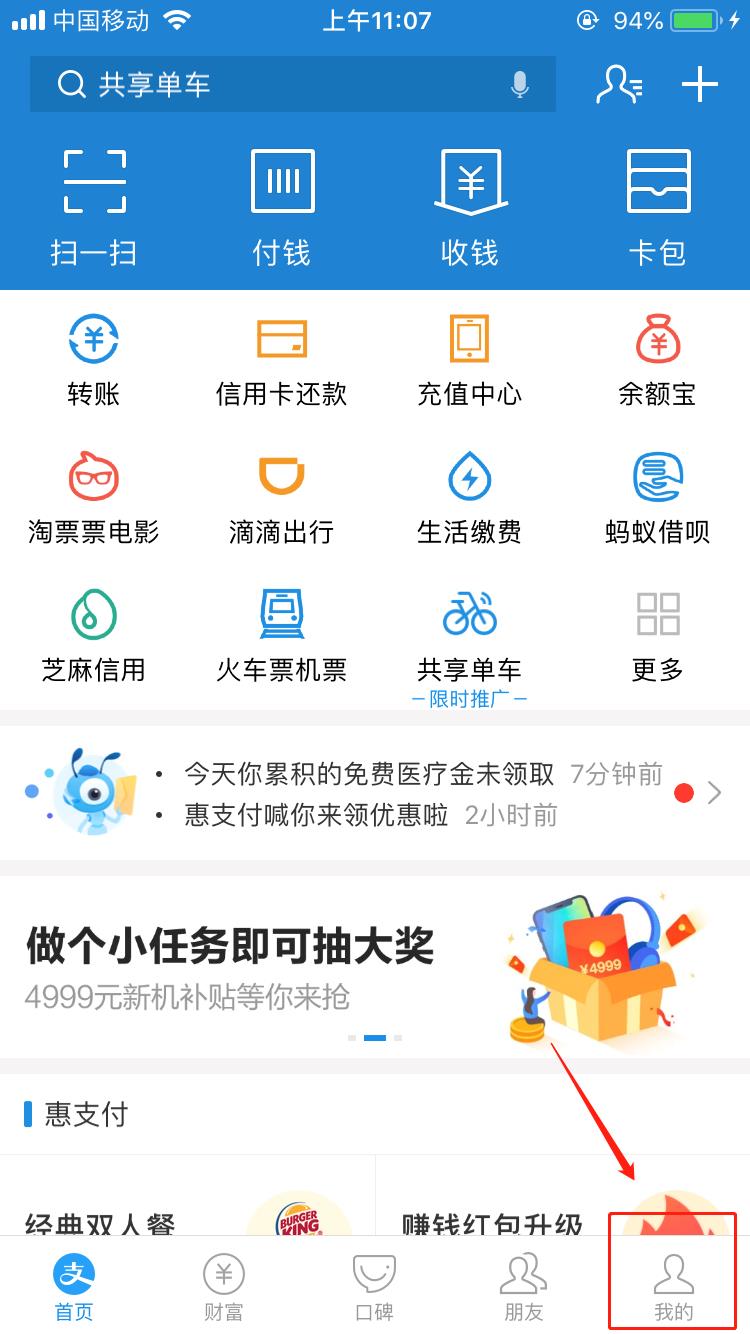Expand the notification list via right chevron

click(x=716, y=793)
